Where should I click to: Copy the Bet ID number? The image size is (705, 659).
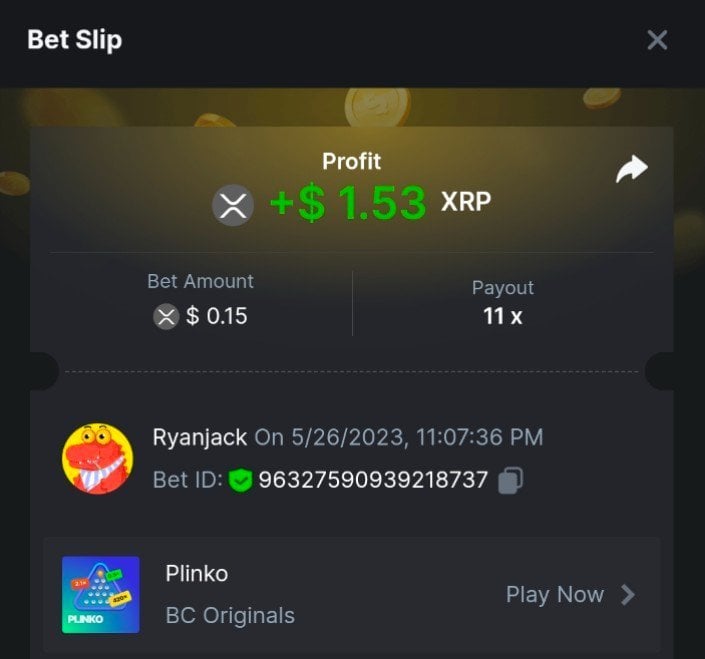(x=510, y=480)
